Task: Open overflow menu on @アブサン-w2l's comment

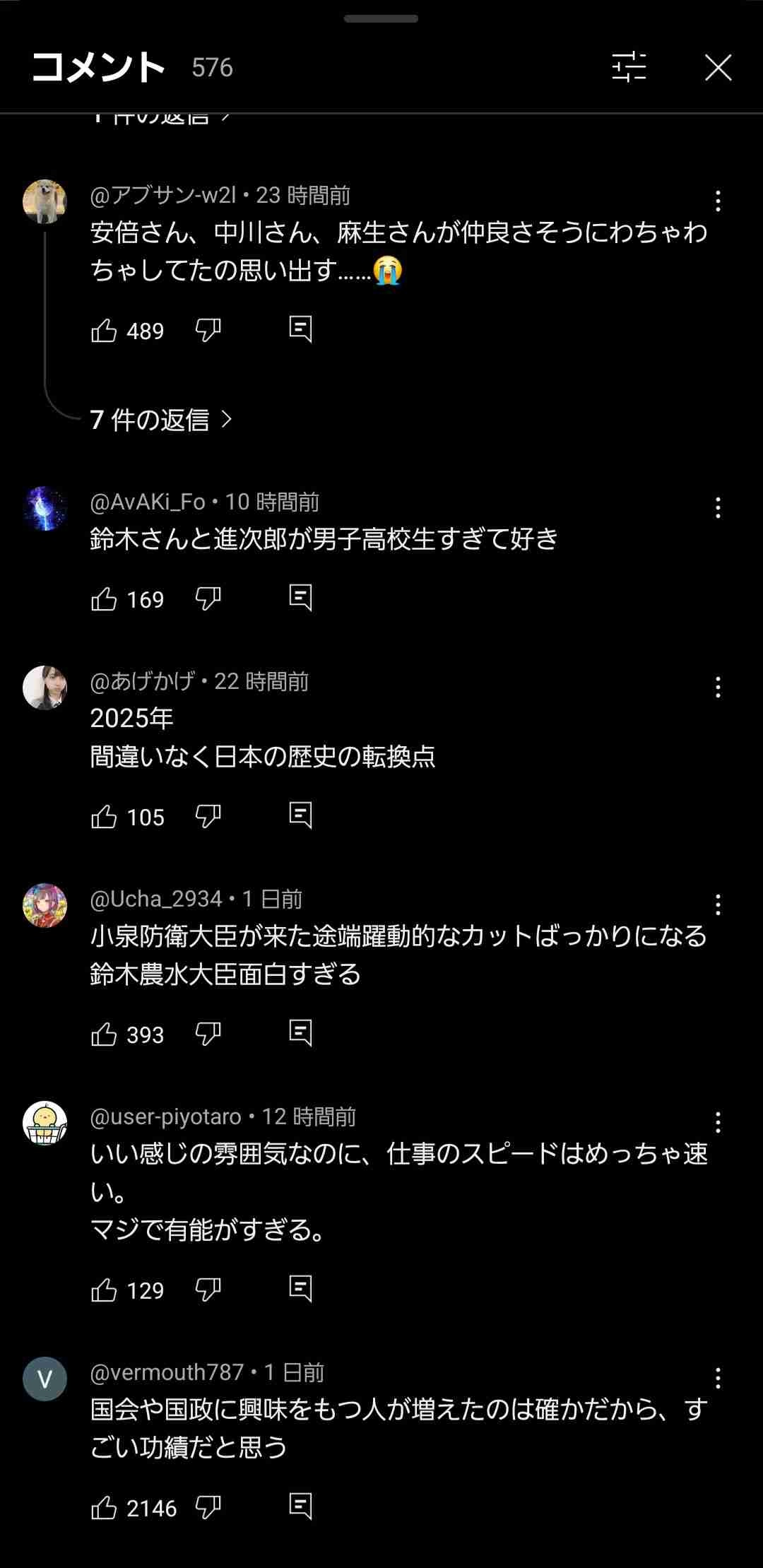Action: (718, 201)
